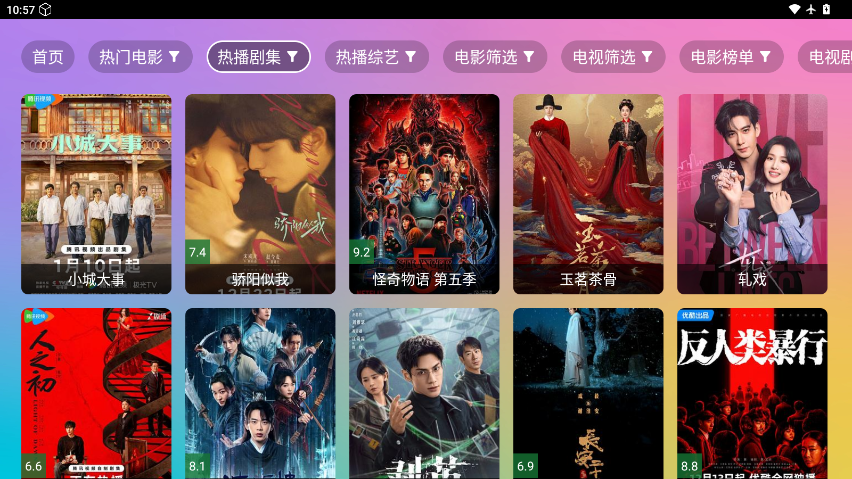Open the 人之初 poster card
Viewport: 852px width, 479px height.
point(96,393)
